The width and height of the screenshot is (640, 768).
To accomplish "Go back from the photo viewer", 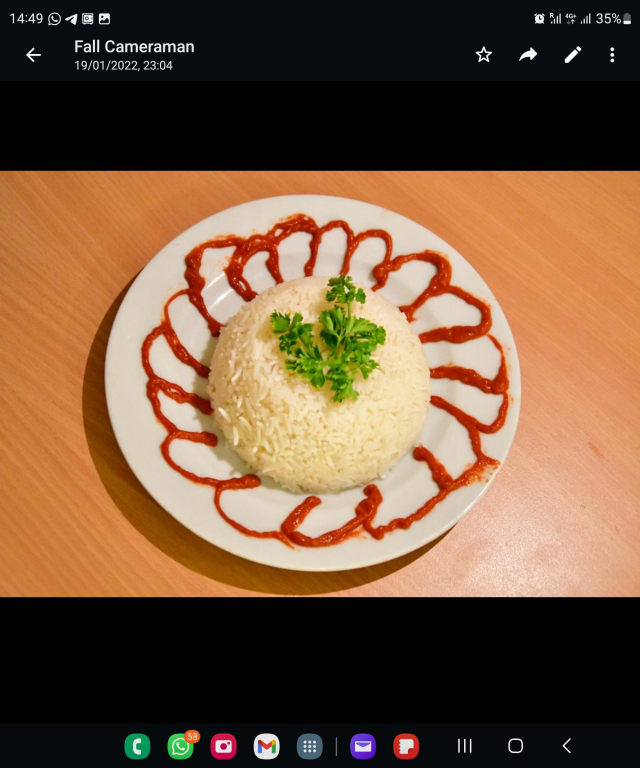I will pyautogui.click(x=33, y=55).
